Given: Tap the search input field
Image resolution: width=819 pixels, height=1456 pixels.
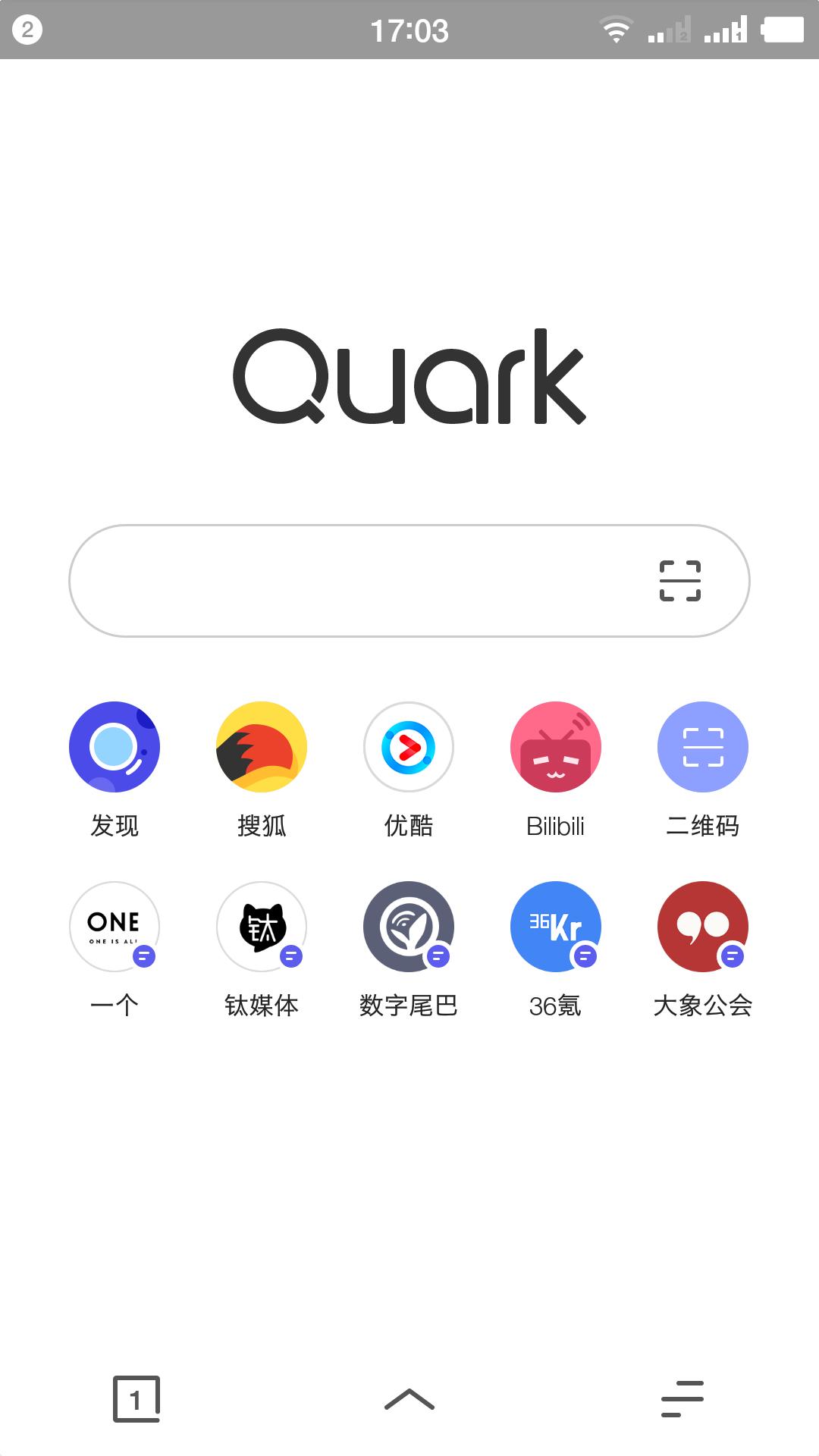Looking at the screenshot, I should click(341, 580).
